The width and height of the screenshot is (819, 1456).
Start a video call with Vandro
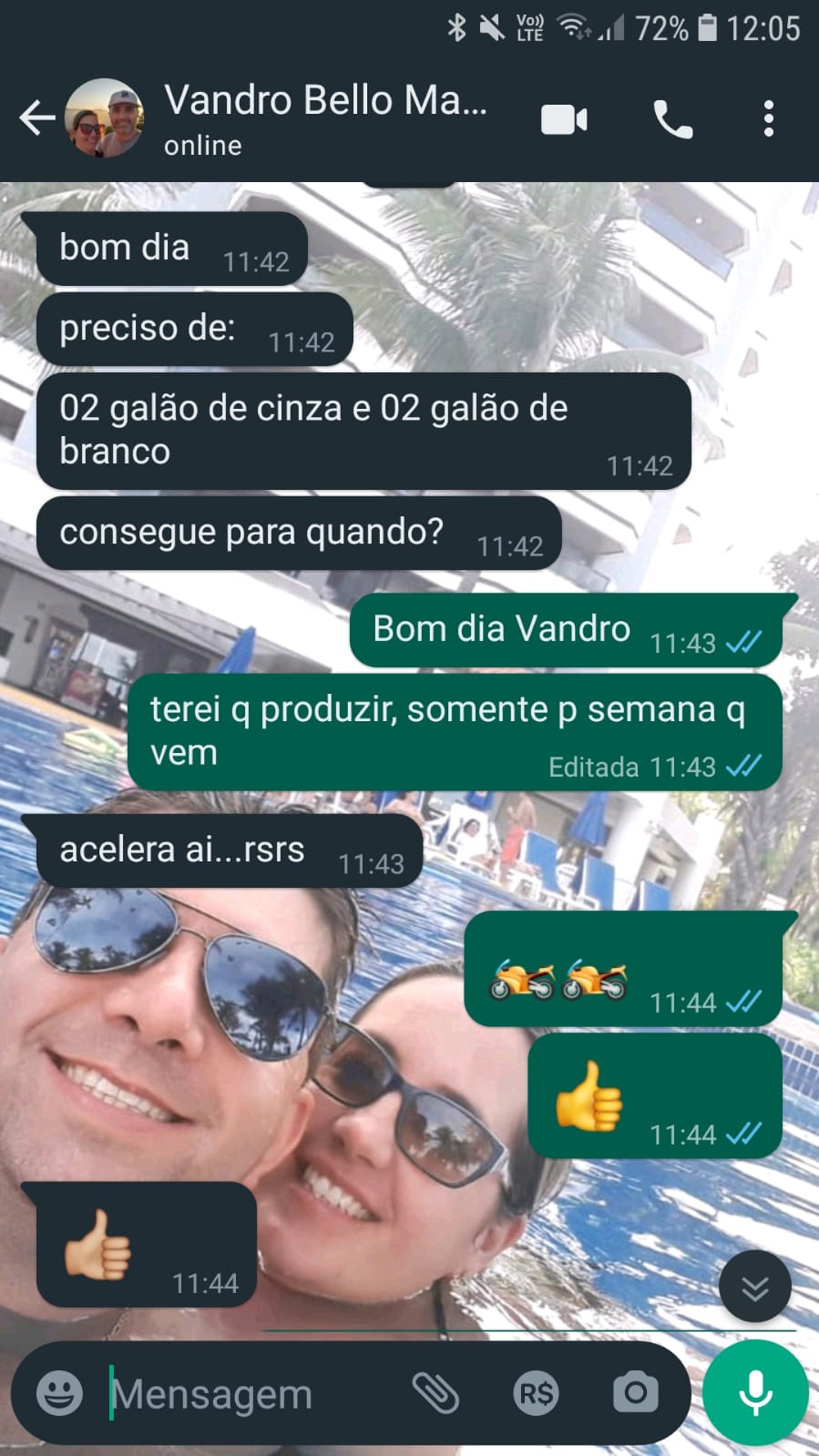(x=564, y=119)
